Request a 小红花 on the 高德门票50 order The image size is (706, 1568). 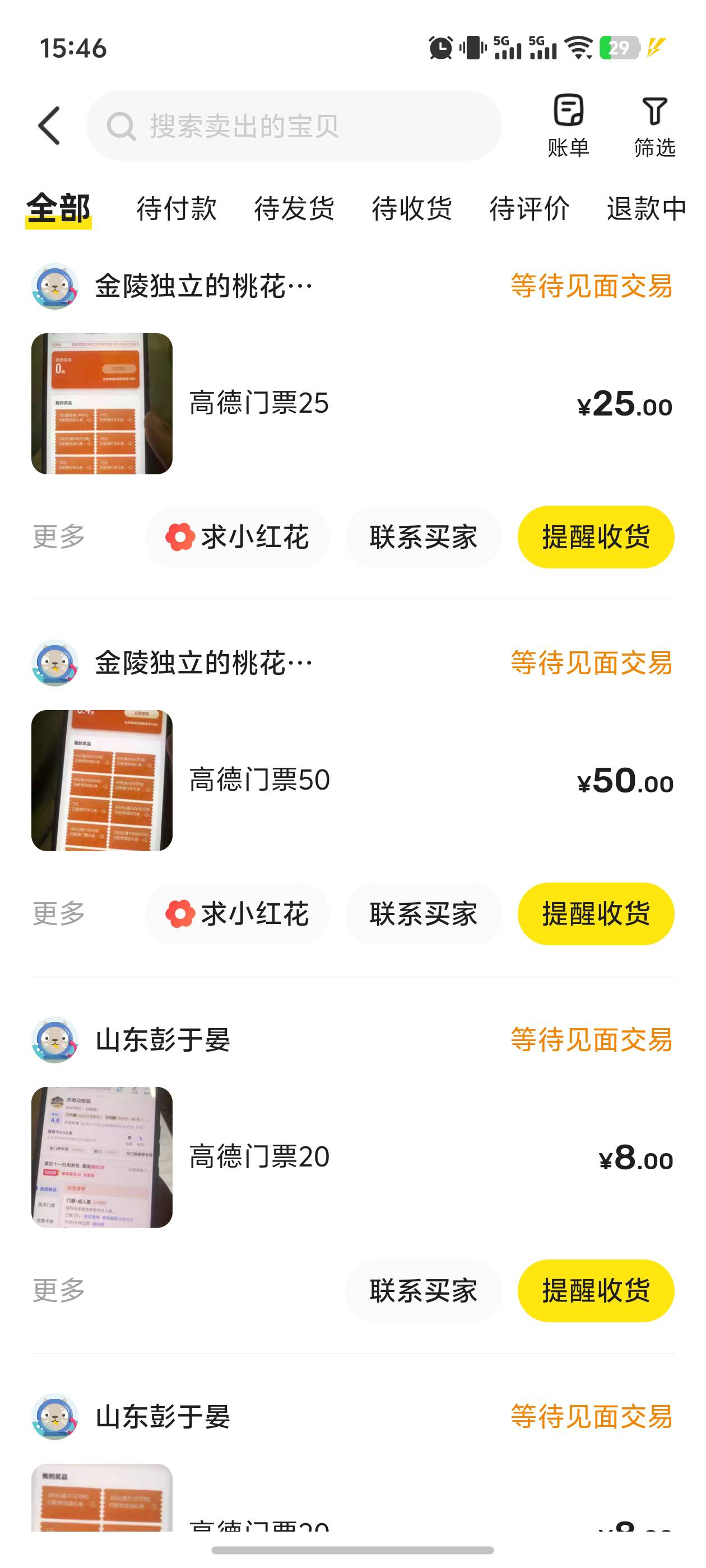point(237,914)
